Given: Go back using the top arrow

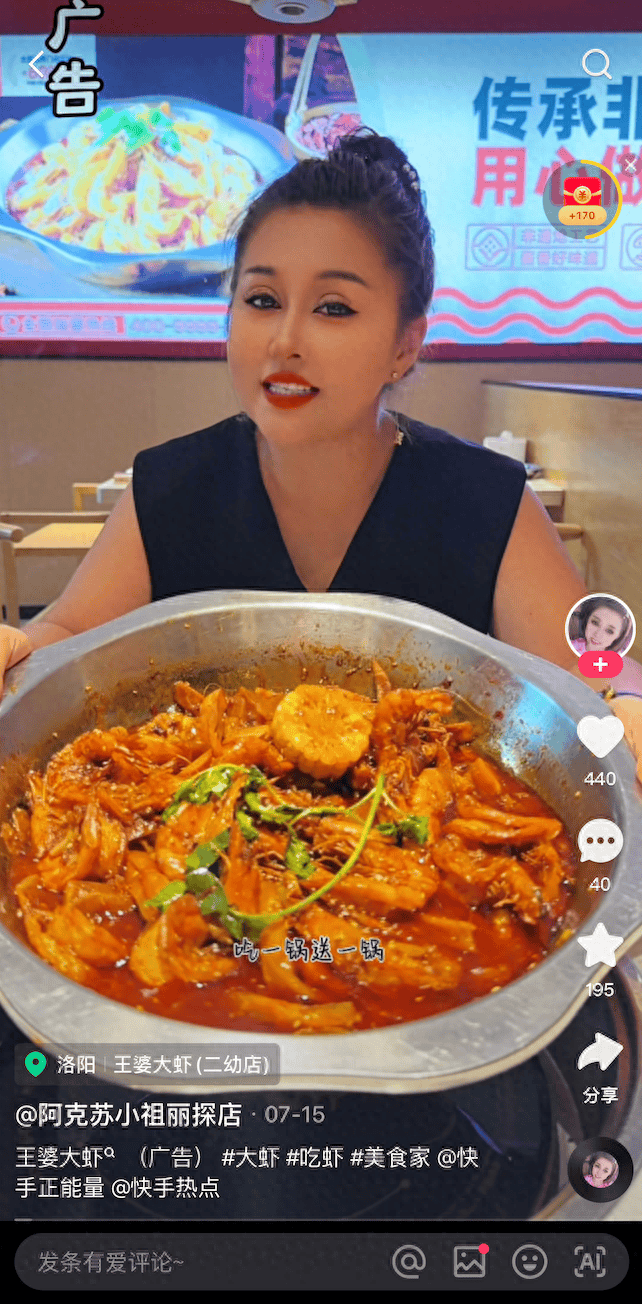Looking at the screenshot, I should pyautogui.click(x=37, y=65).
